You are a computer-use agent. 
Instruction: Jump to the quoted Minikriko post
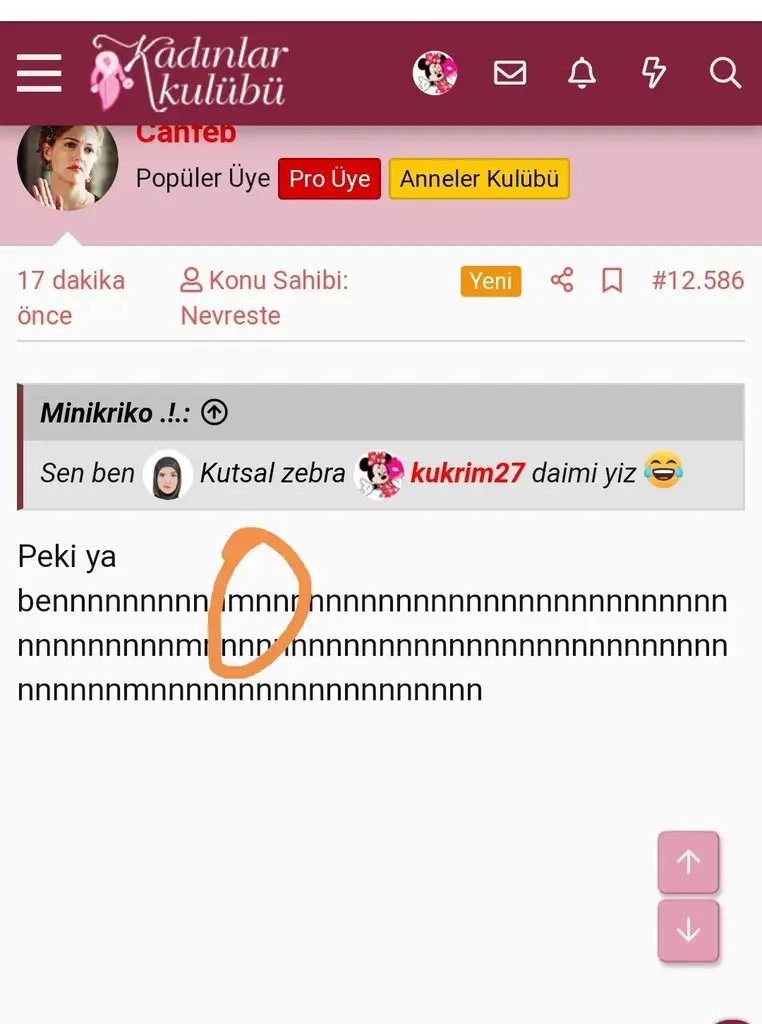tap(214, 412)
